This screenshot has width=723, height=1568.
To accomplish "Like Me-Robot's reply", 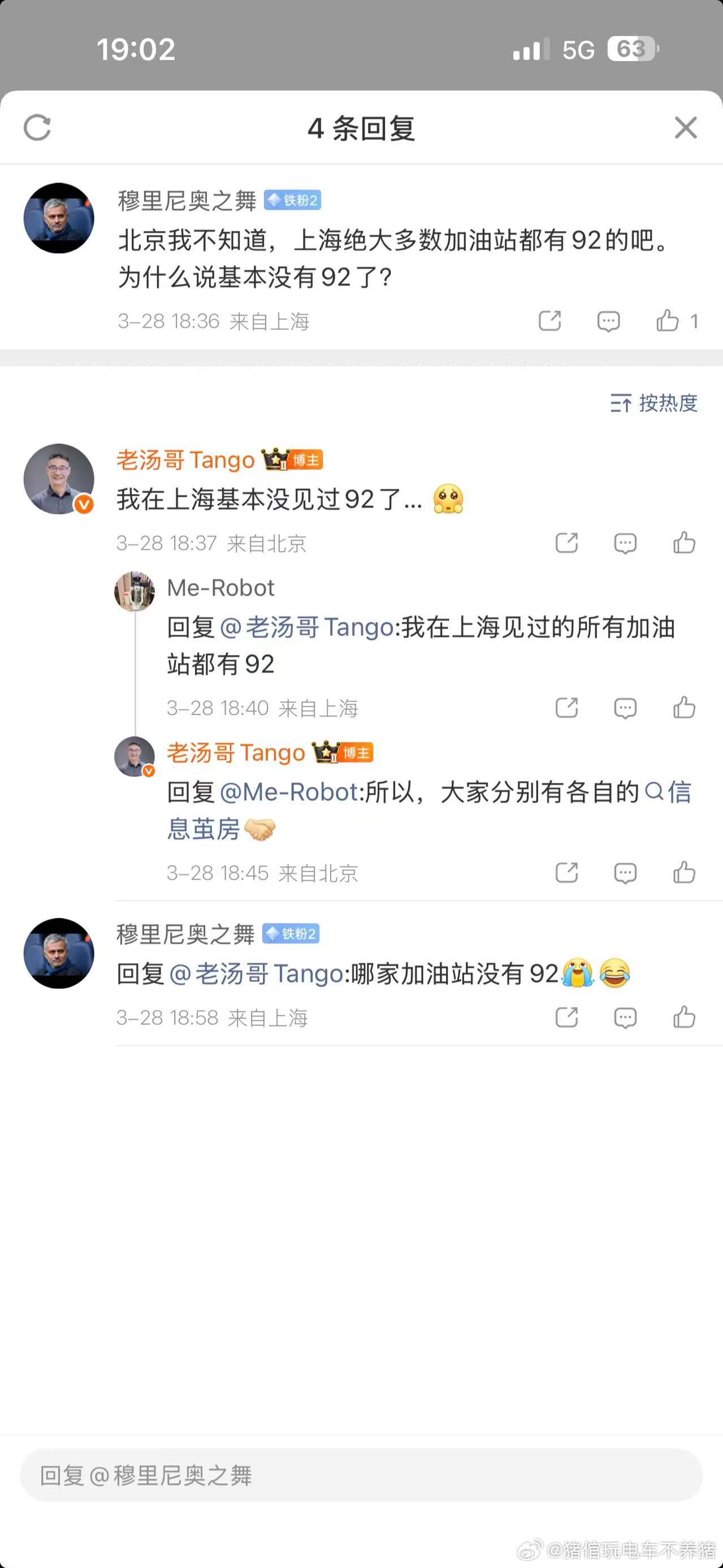I will 684,708.
